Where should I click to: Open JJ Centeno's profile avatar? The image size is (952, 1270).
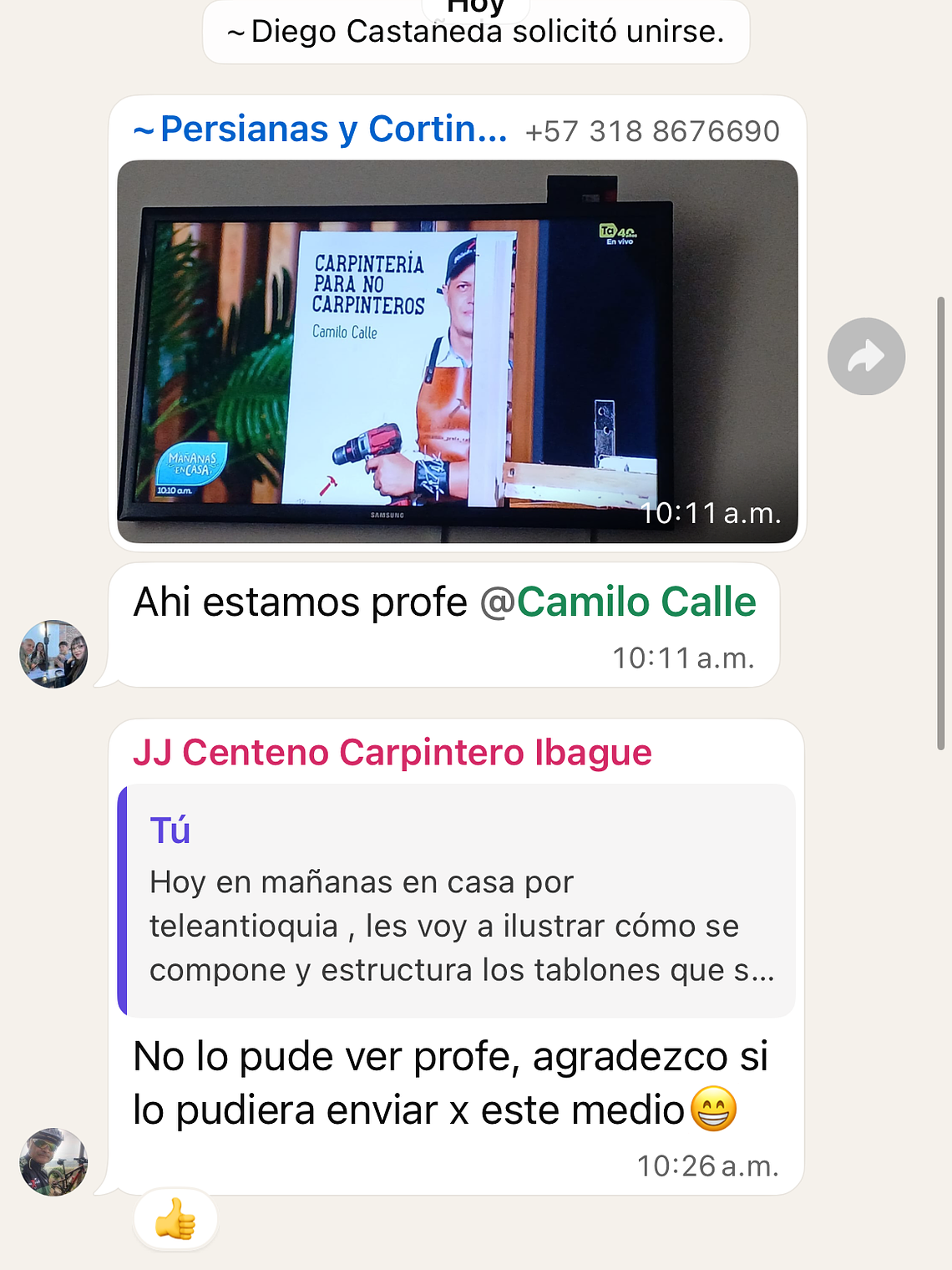(x=53, y=1161)
